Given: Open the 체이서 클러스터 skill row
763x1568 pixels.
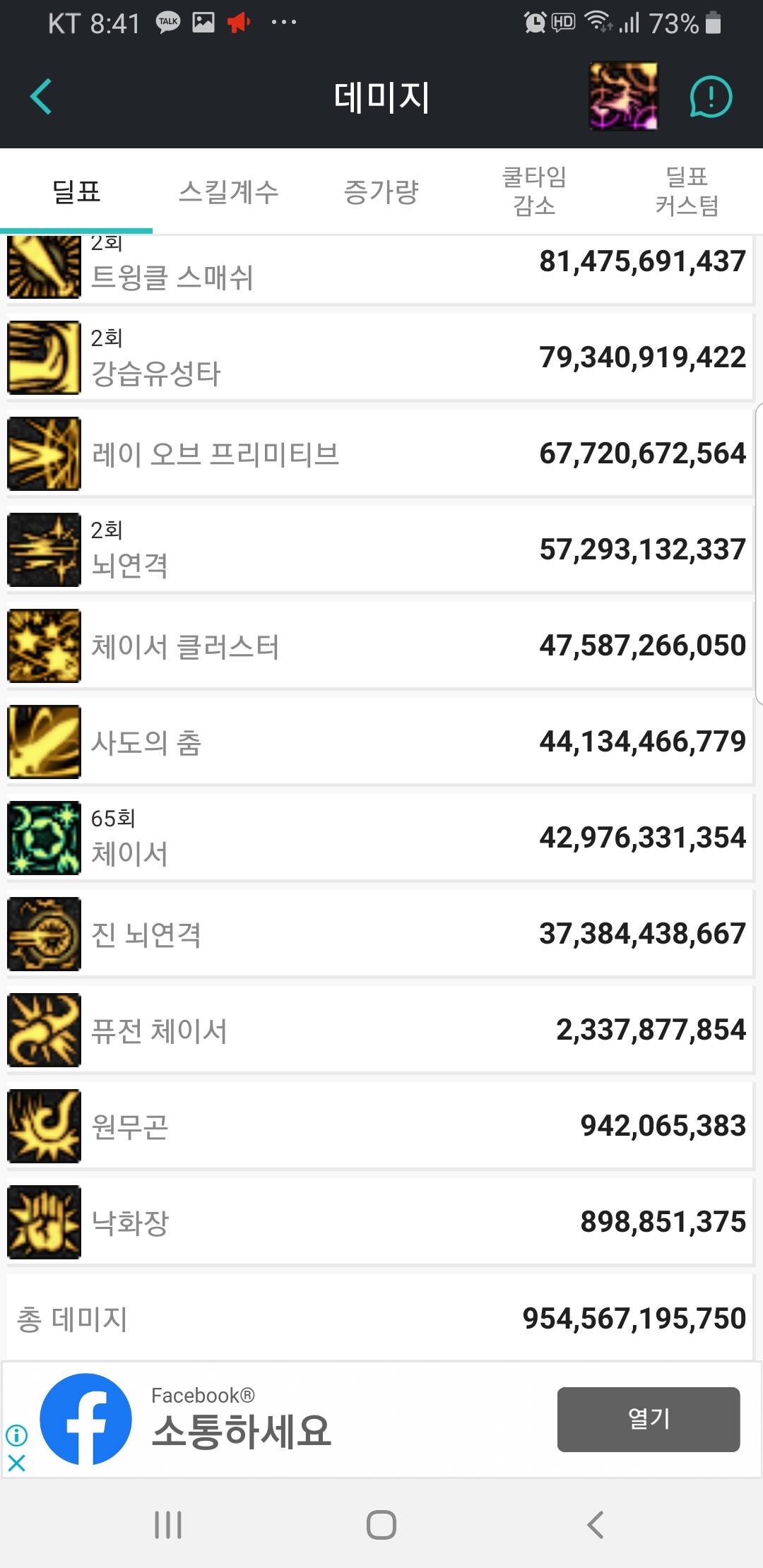Looking at the screenshot, I should click(380, 646).
